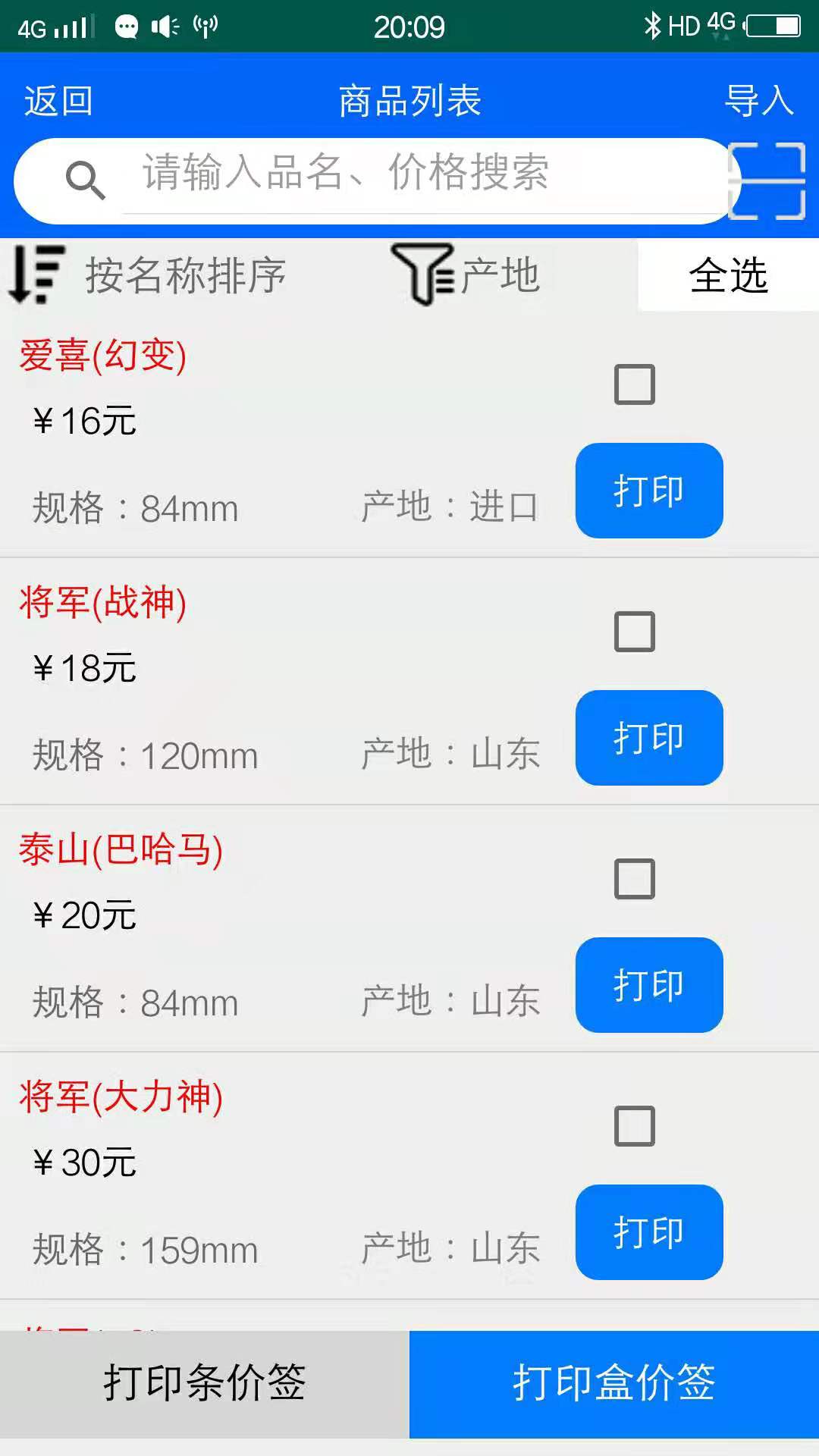The height and width of the screenshot is (1456, 819).
Task: Tap the 打印盒价签 button at bottom
Action: point(613,1382)
